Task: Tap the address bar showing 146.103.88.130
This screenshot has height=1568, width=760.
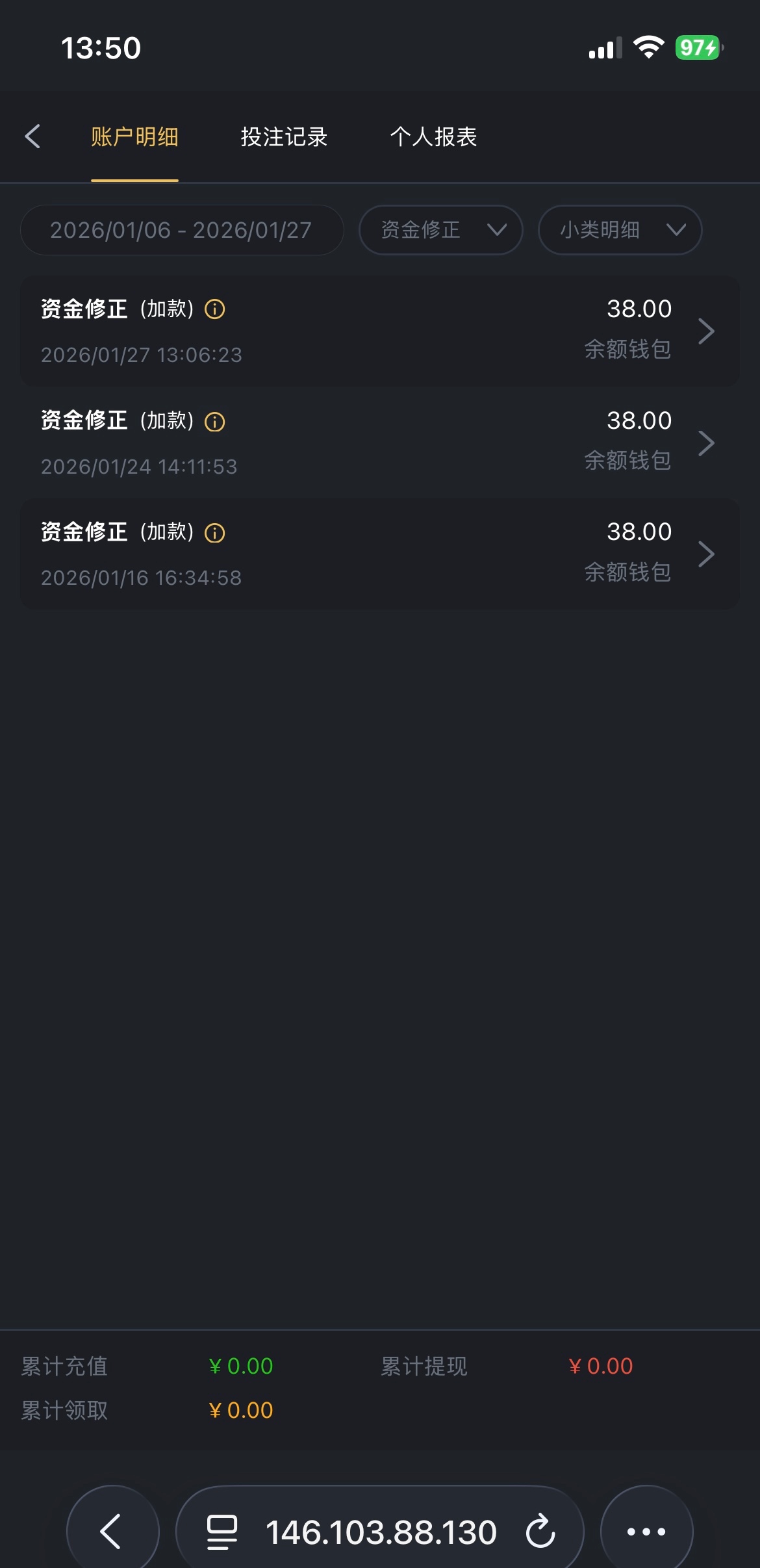Action: (x=380, y=1531)
